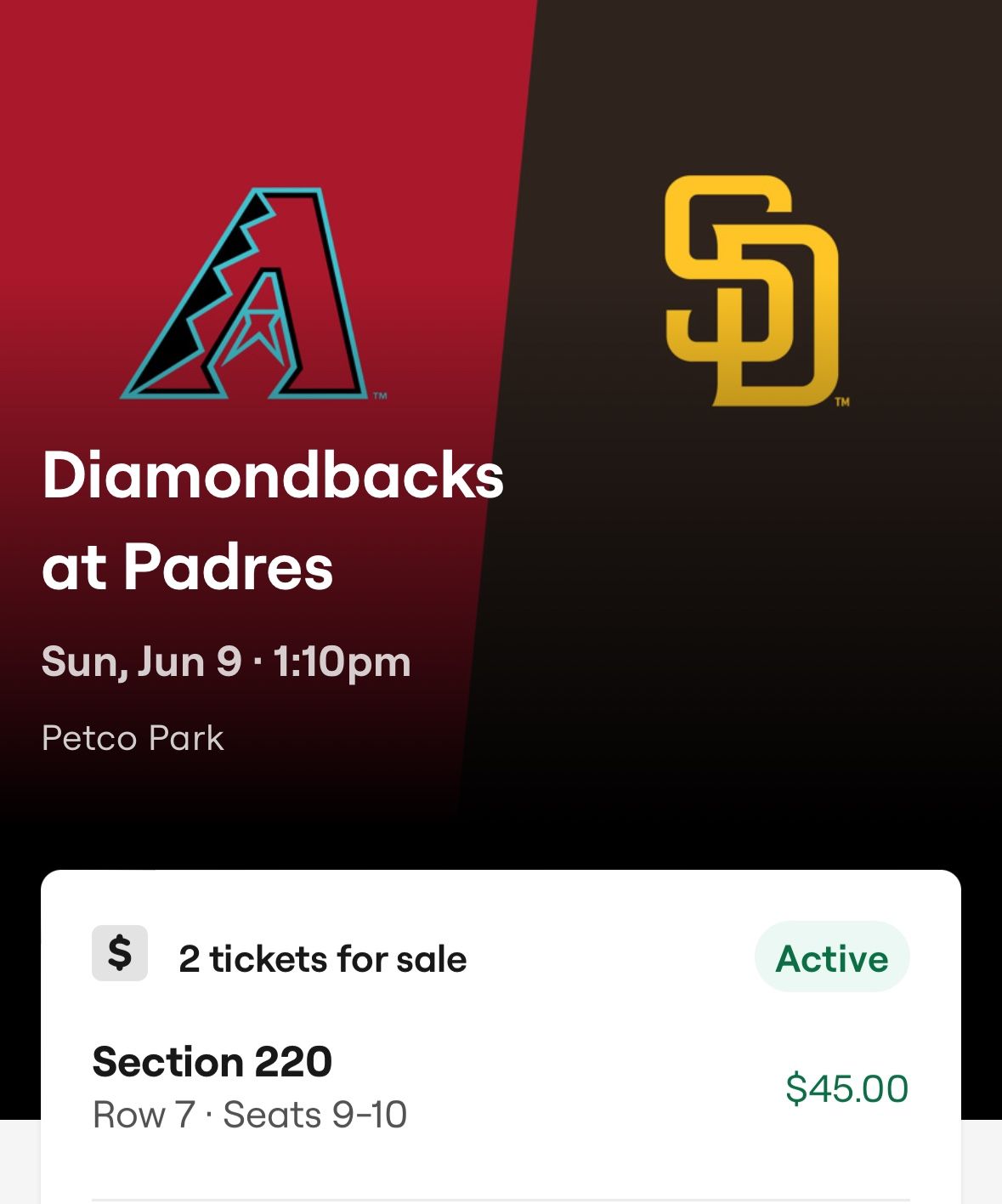Viewport: 1002px width, 1204px height.
Task: Open the Section 220 ticket listing
Action: [x=501, y=1088]
